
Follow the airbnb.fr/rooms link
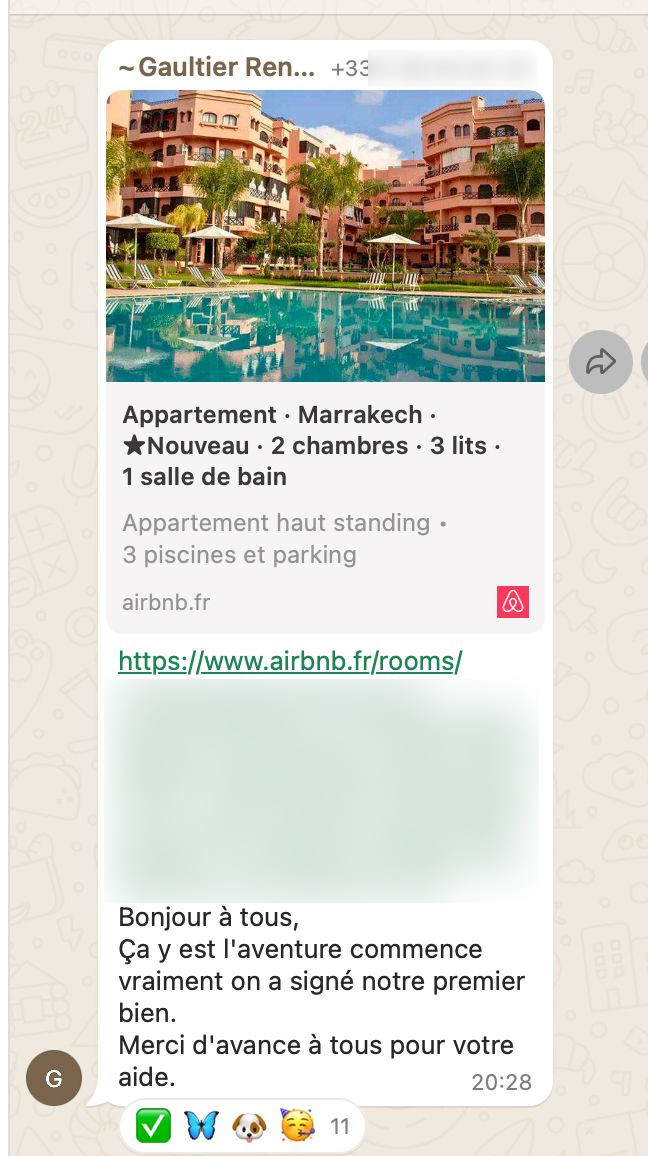pyautogui.click(x=290, y=662)
